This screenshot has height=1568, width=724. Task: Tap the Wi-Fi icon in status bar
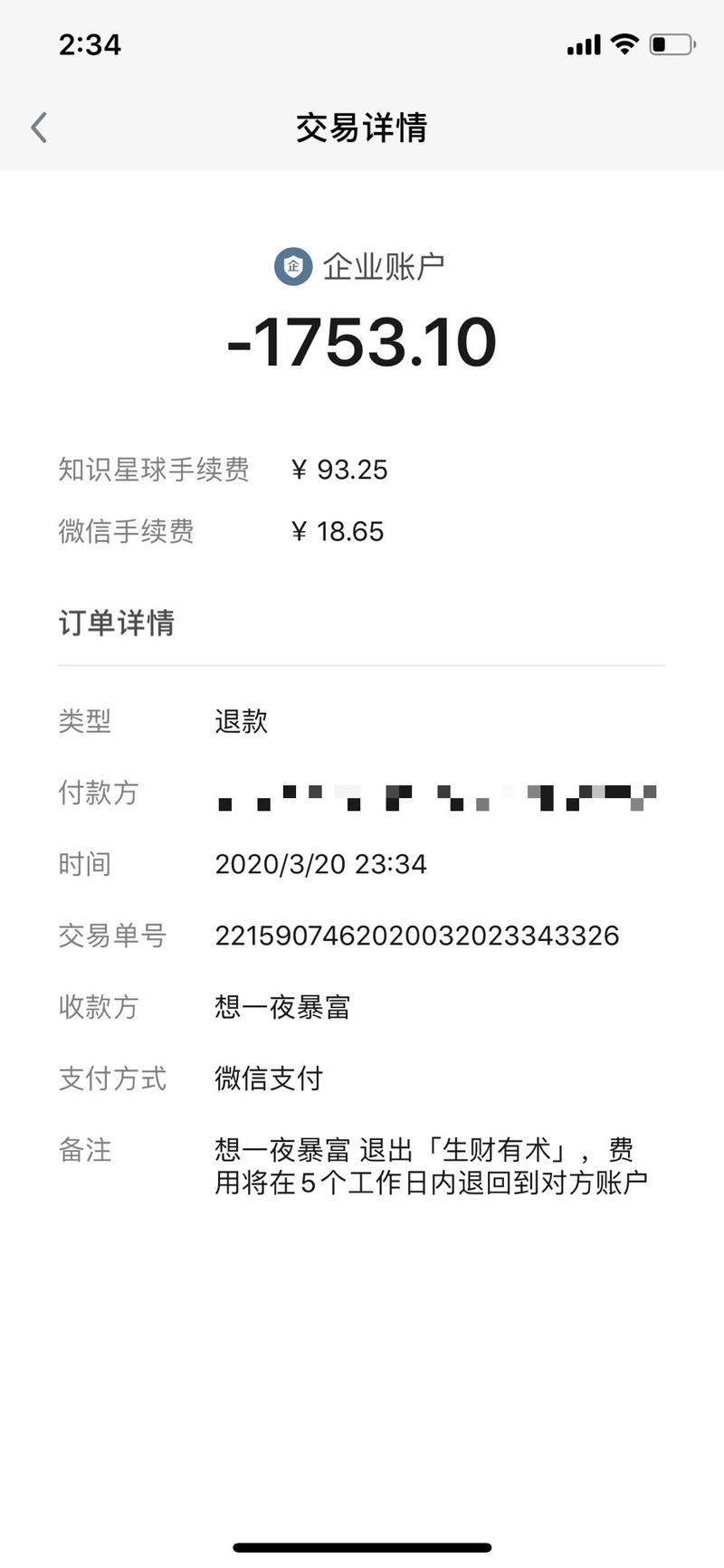(624, 43)
